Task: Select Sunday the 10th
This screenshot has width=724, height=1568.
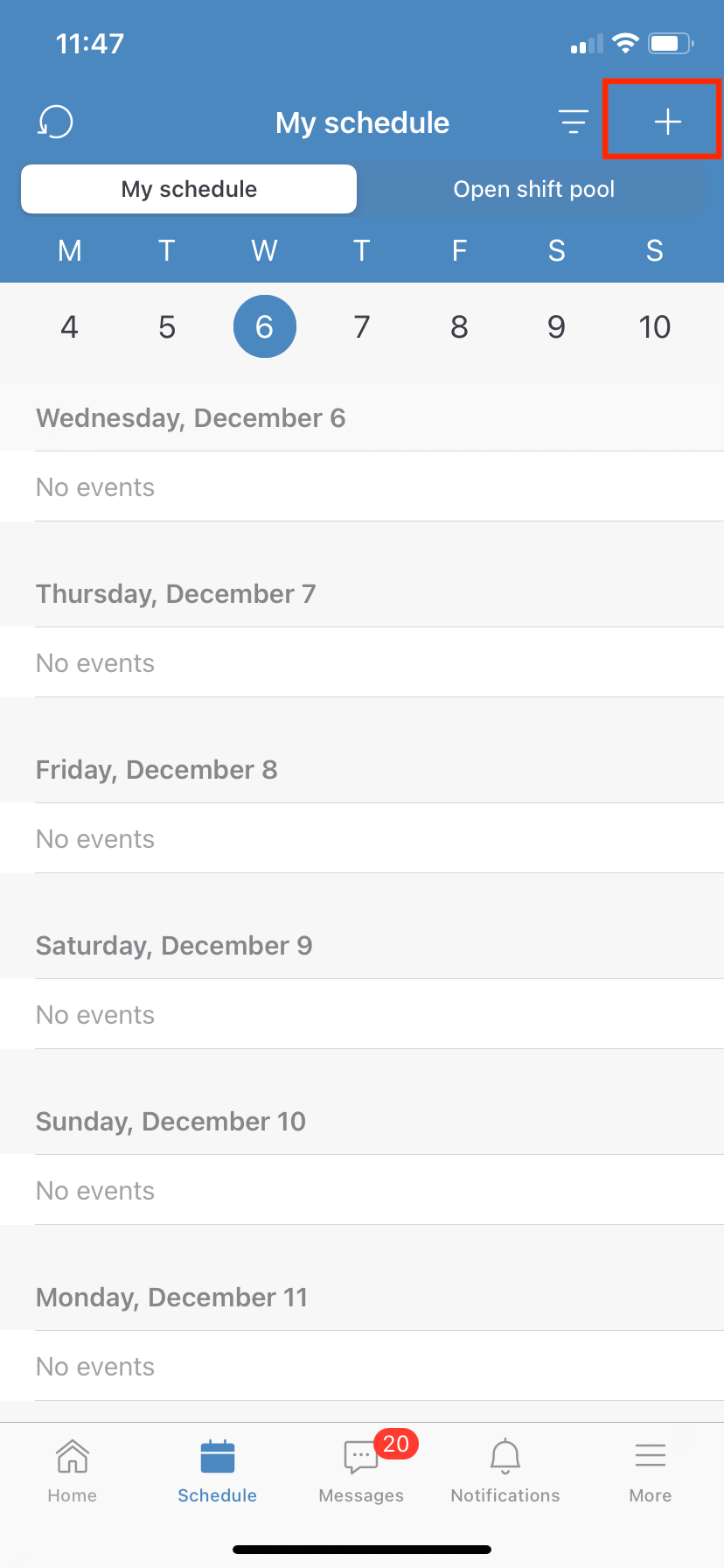Action: click(654, 327)
